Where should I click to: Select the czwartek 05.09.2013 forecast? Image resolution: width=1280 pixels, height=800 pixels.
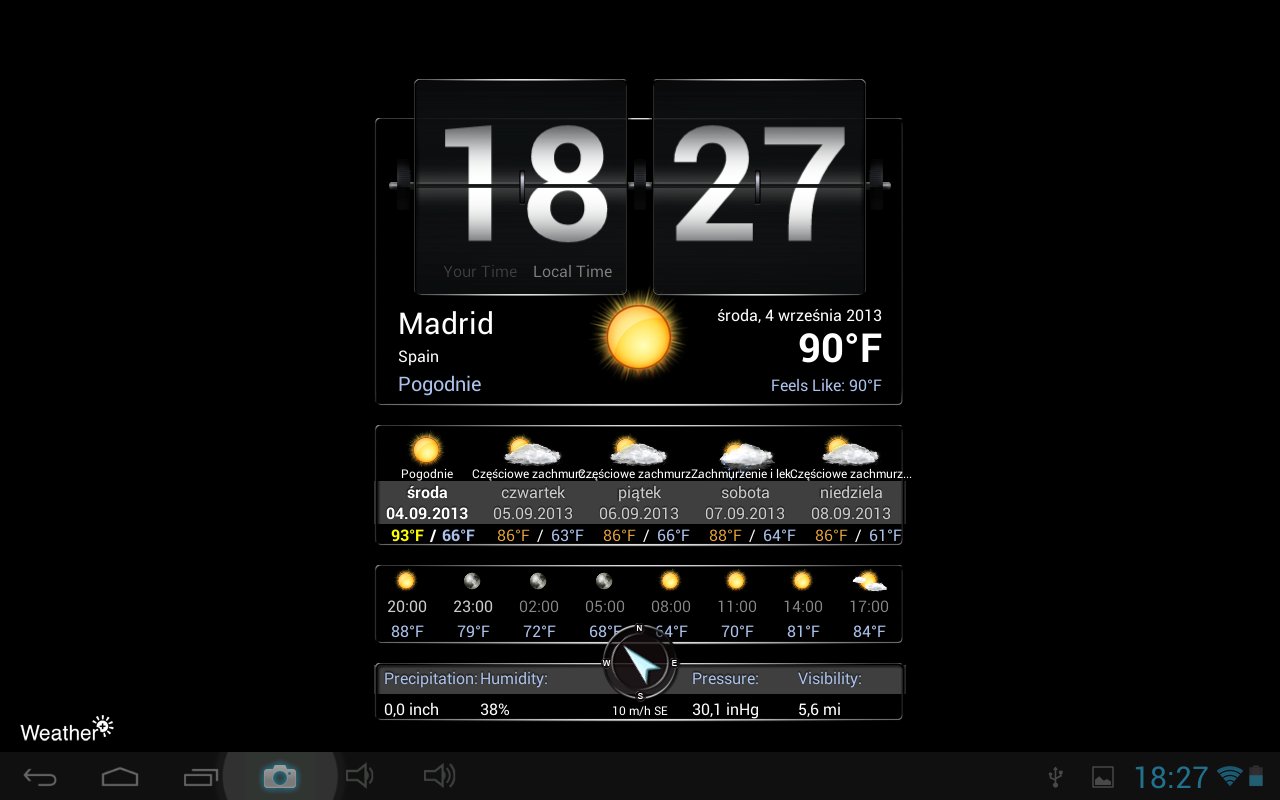point(533,503)
